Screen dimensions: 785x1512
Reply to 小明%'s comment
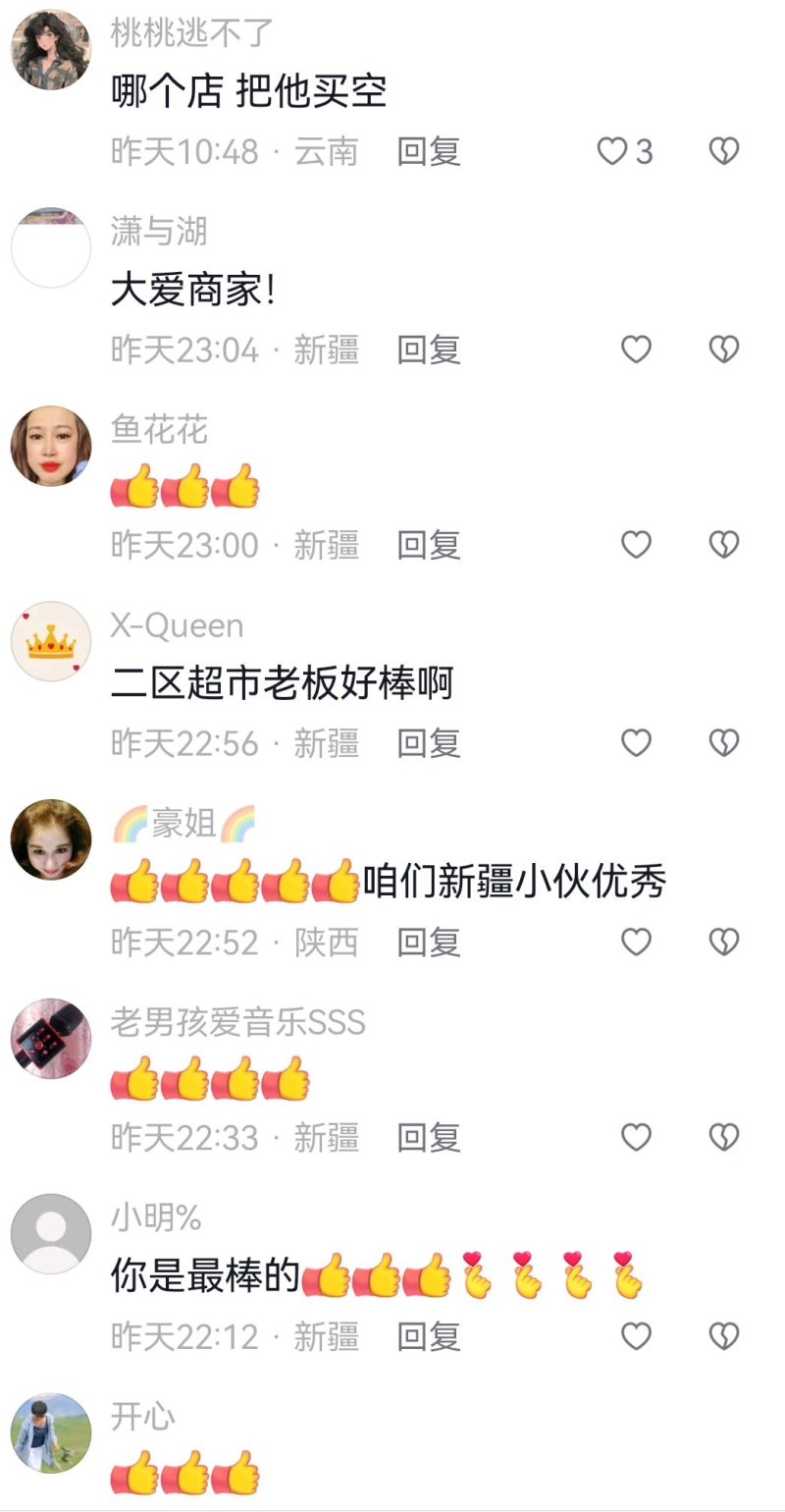pyautogui.click(x=429, y=1335)
